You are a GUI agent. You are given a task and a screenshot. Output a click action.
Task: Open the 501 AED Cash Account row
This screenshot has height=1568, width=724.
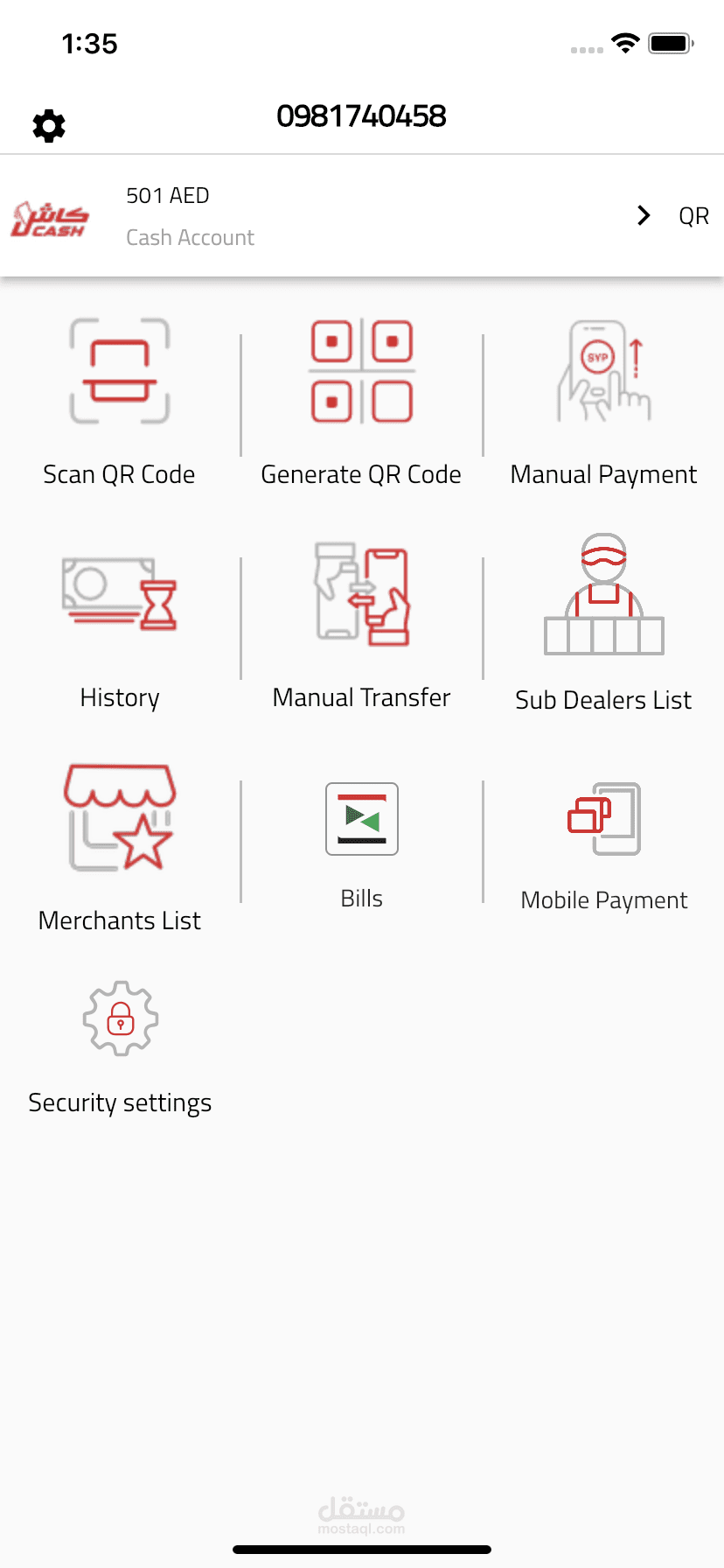362,216
